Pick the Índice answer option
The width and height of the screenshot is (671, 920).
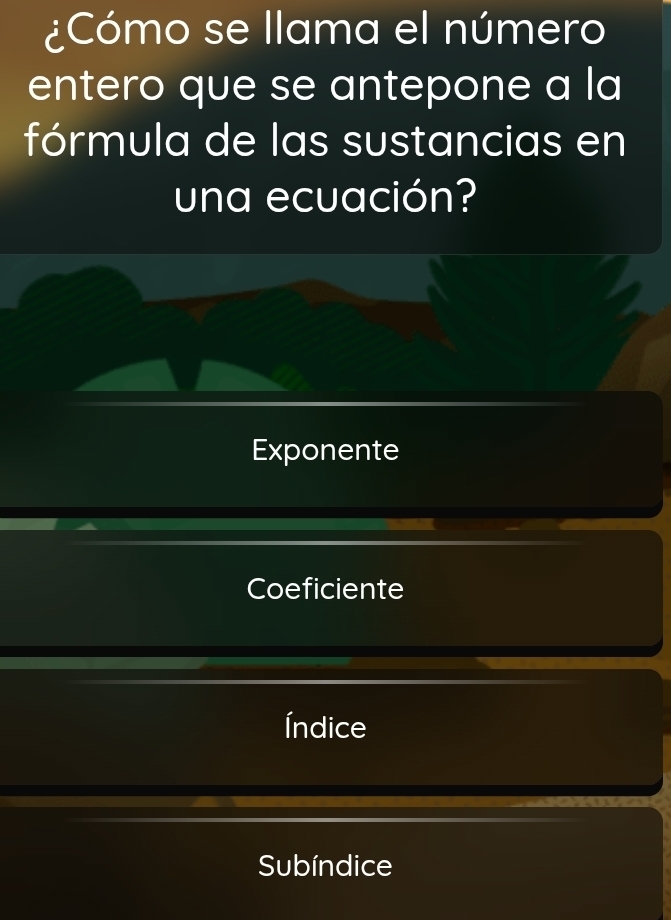click(x=326, y=727)
